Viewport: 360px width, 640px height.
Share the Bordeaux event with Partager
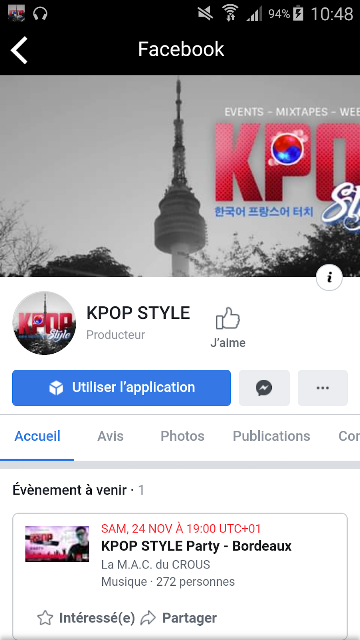(x=178, y=618)
